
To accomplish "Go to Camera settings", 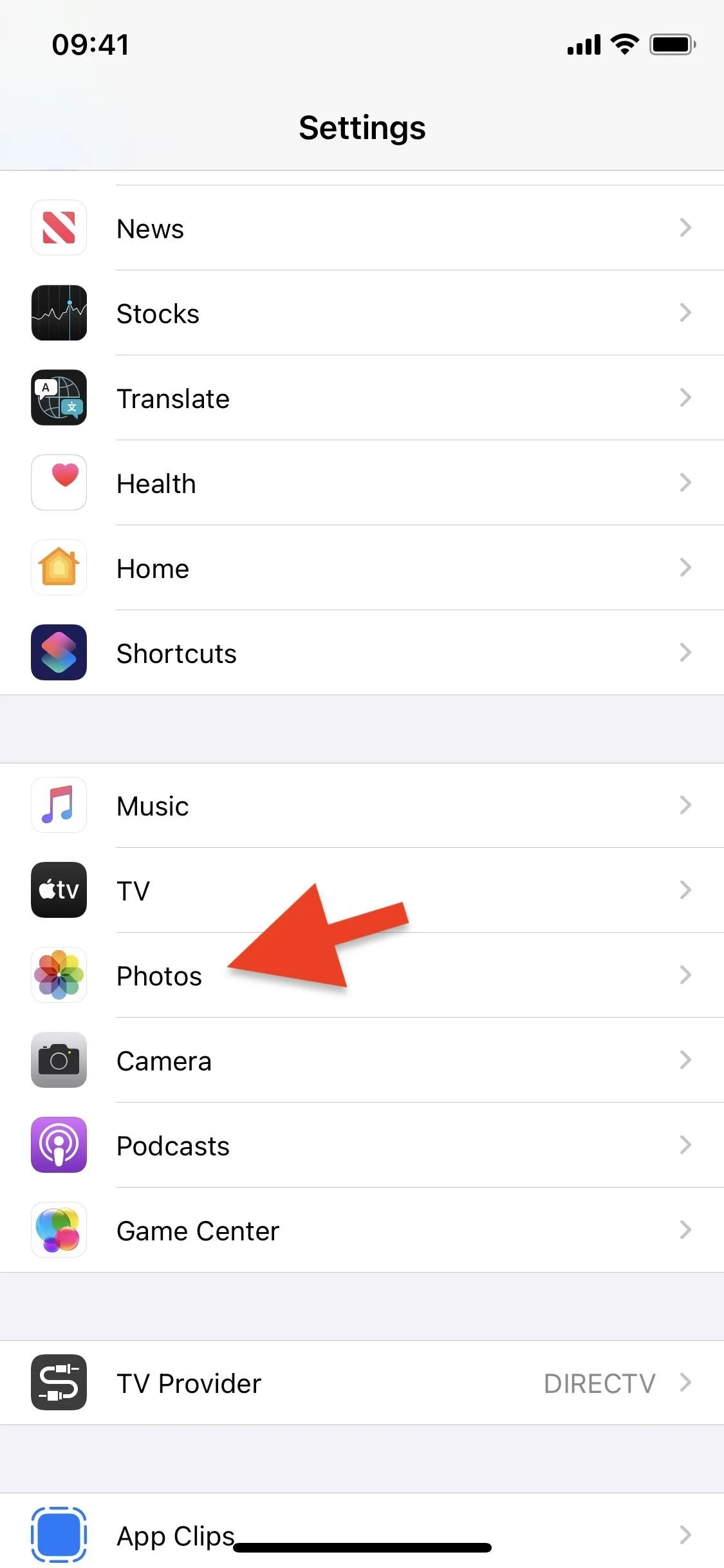I will tap(362, 1060).
